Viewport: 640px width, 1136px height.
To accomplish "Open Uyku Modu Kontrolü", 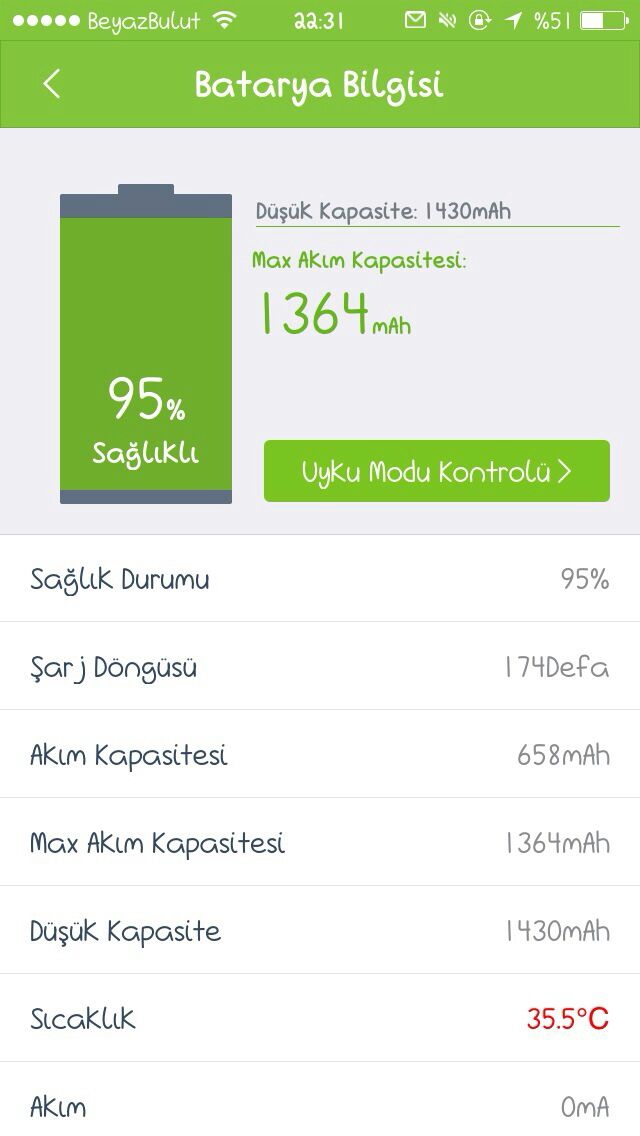I will pos(436,471).
